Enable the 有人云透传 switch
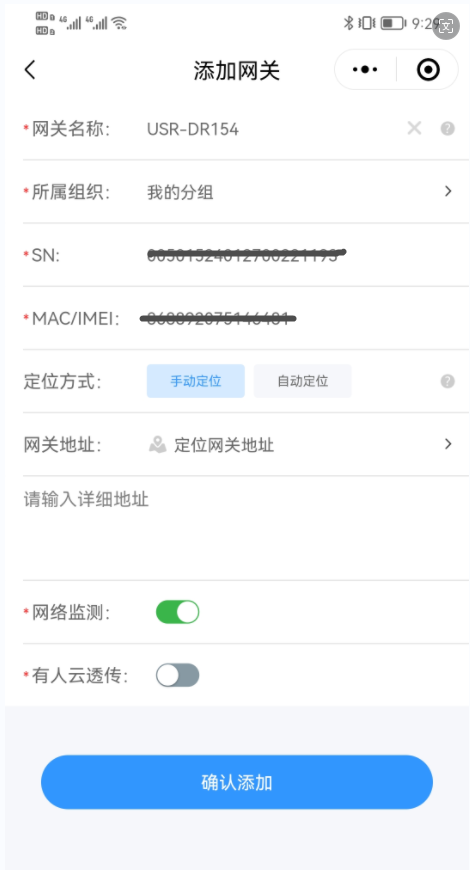Viewport: 470px width, 870px height. [x=177, y=675]
